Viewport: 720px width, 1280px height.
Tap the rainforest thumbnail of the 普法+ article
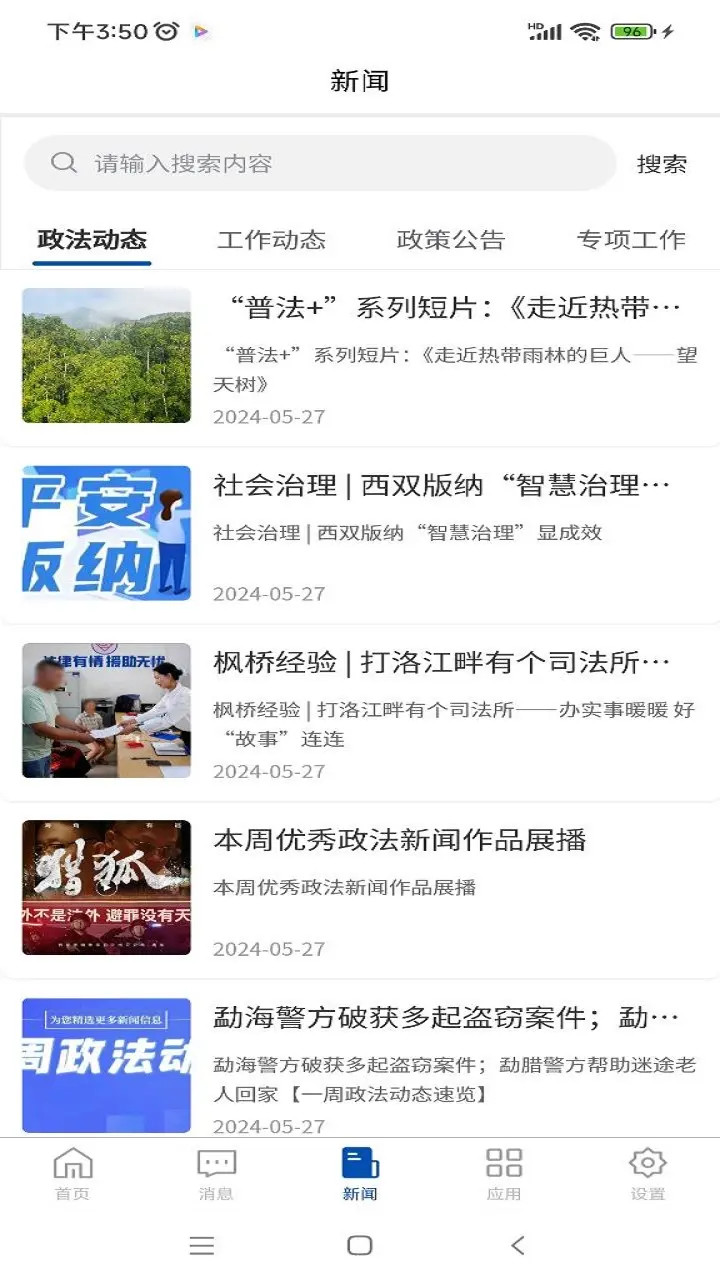tap(106, 355)
